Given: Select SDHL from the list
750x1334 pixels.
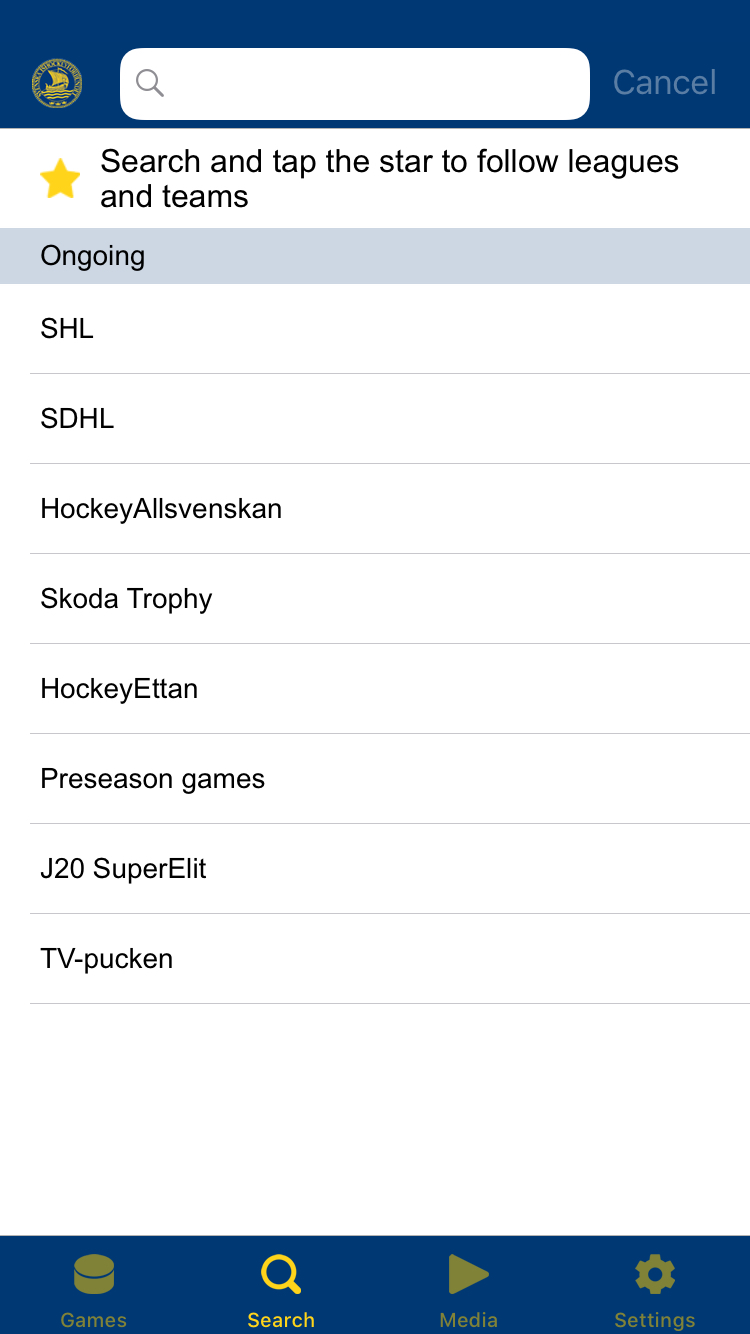Looking at the screenshot, I should (375, 419).
